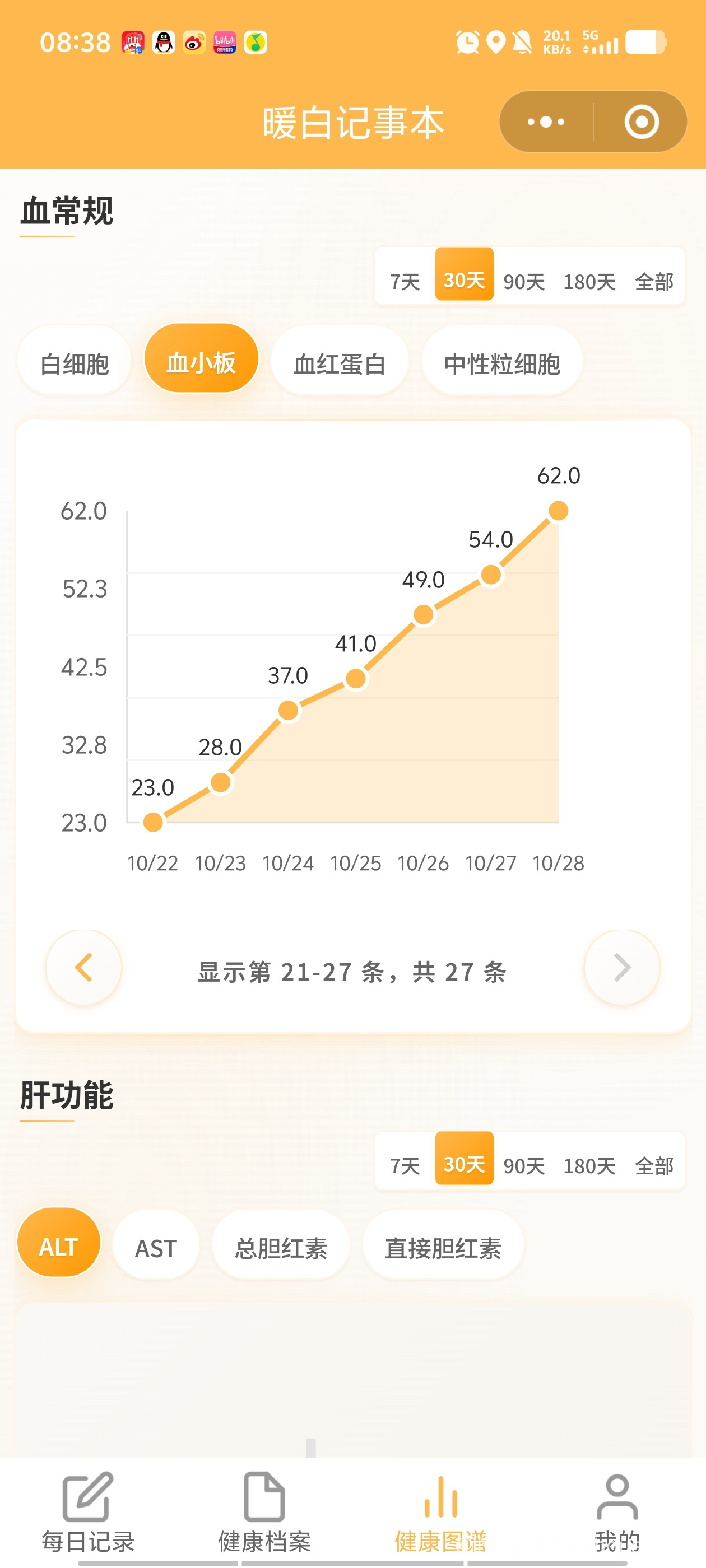Show 全部 records for 血常规

tap(654, 281)
